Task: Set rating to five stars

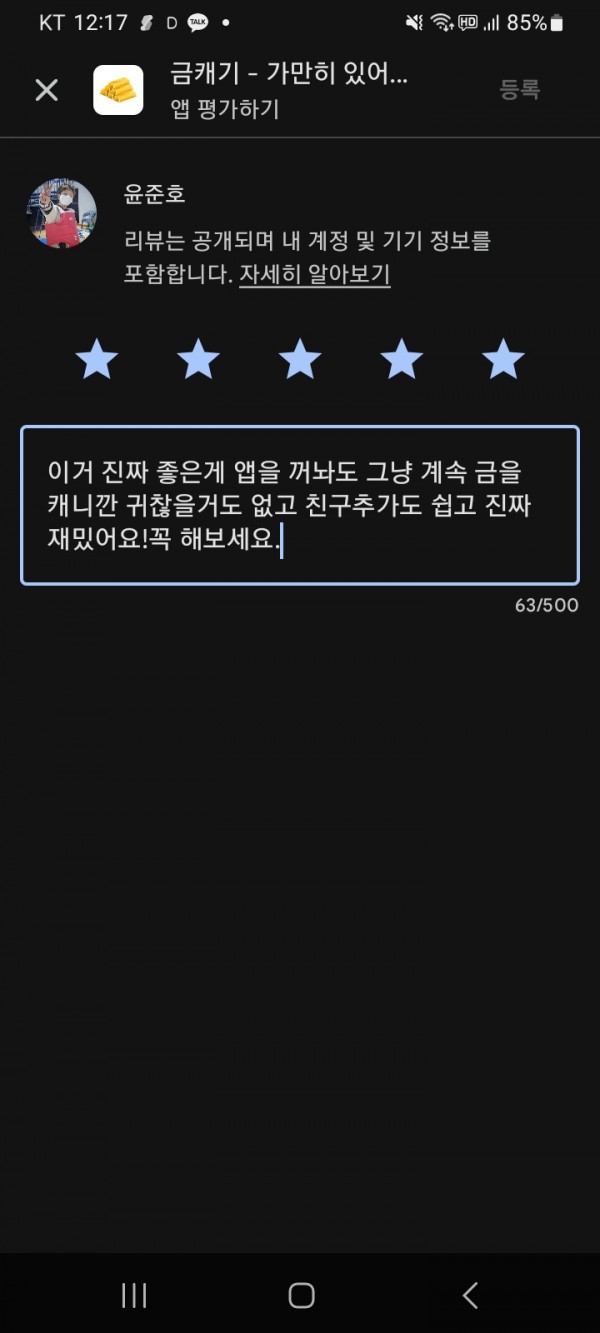Action: click(503, 359)
